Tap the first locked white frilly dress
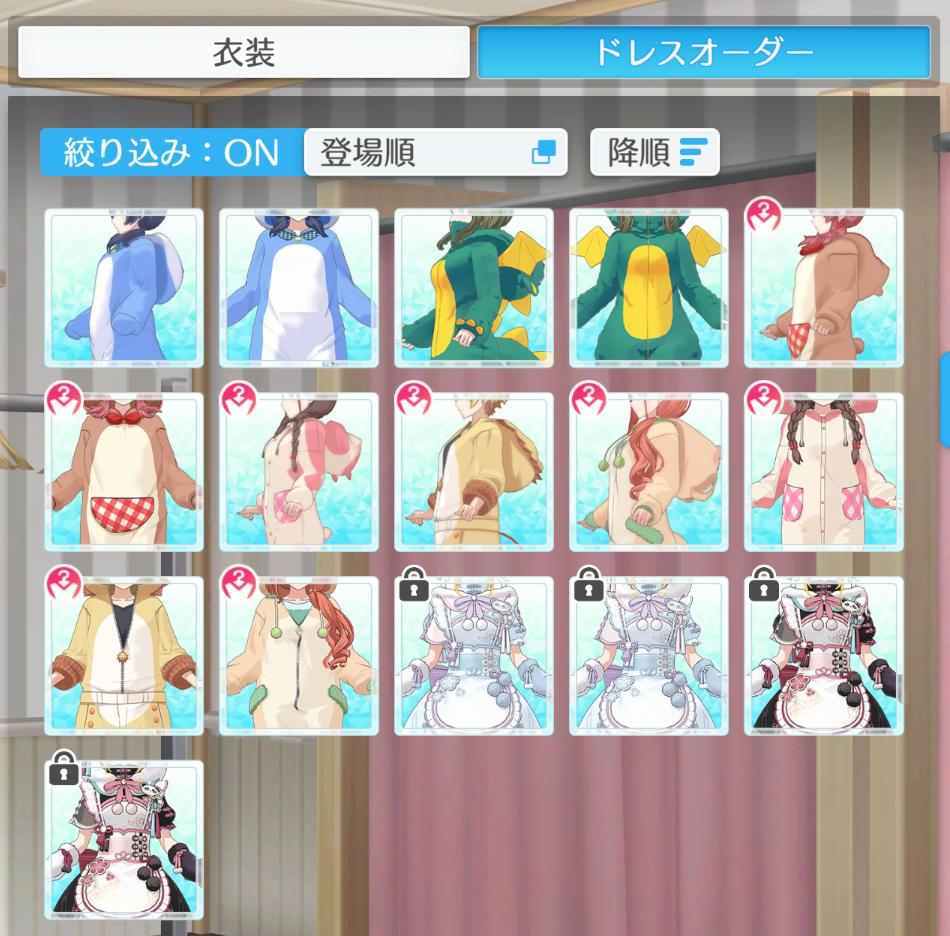 tap(474, 656)
